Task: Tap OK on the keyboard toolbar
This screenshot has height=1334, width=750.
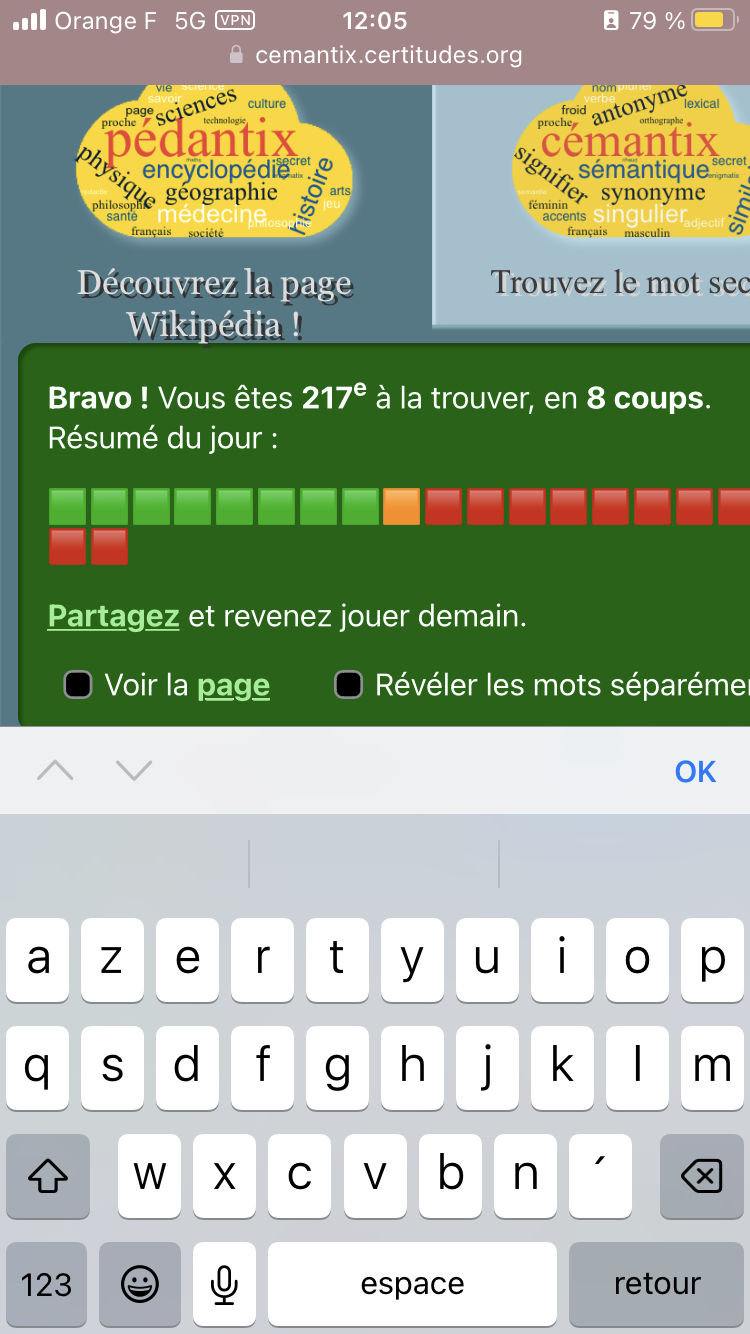Action: [x=695, y=771]
